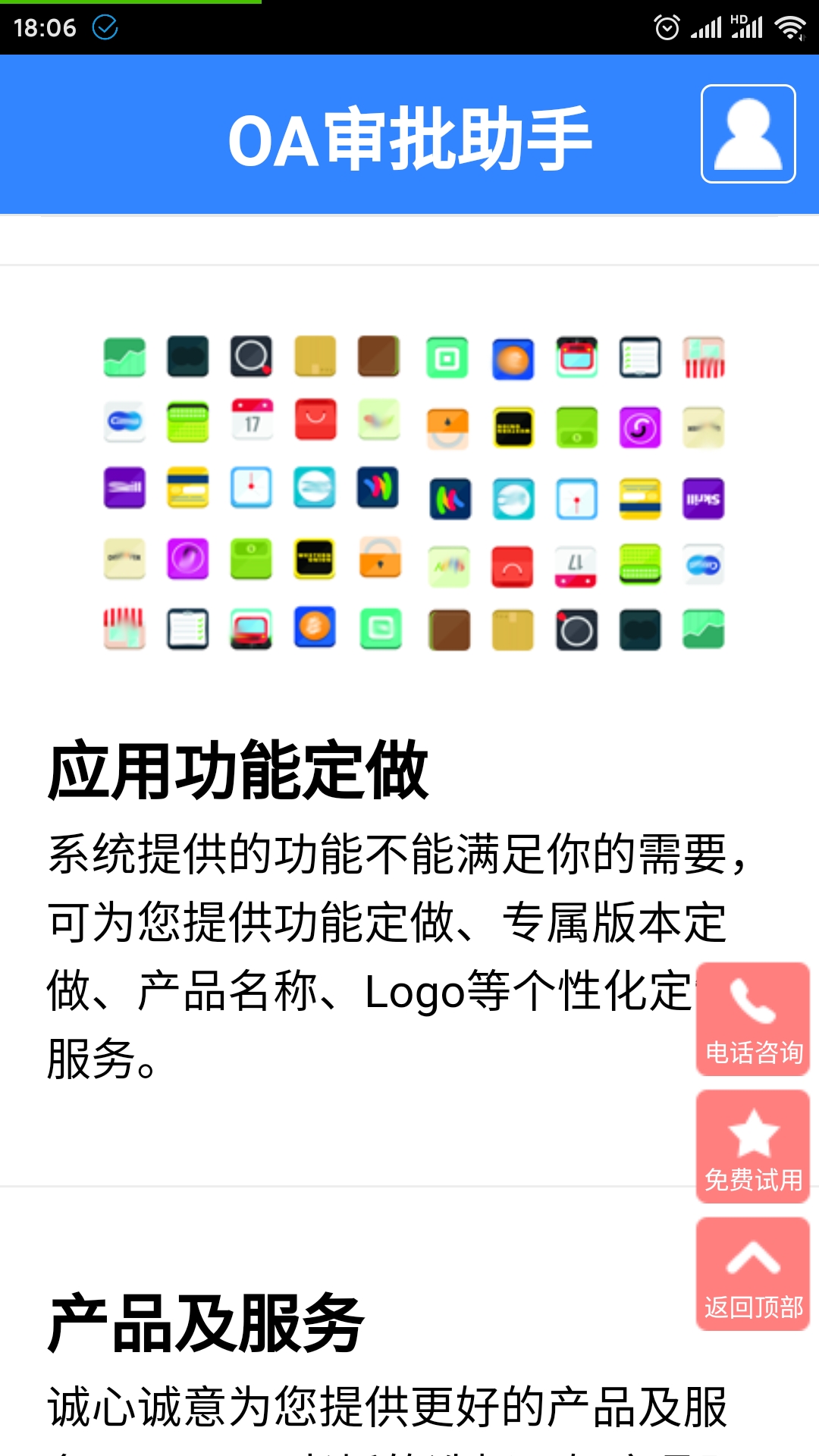Start free trial via 免费试用 button
The width and height of the screenshot is (819, 1456).
click(x=753, y=1146)
